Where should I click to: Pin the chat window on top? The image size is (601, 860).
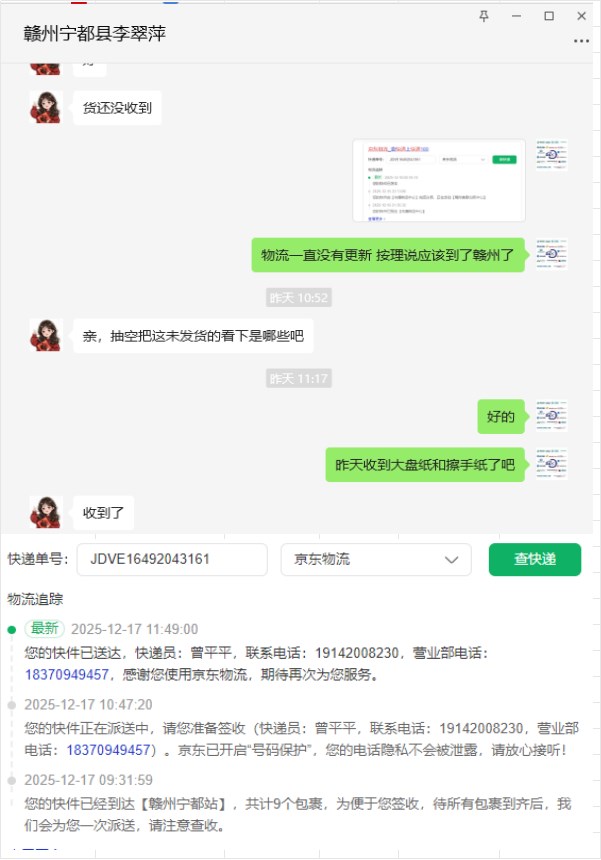(x=485, y=16)
